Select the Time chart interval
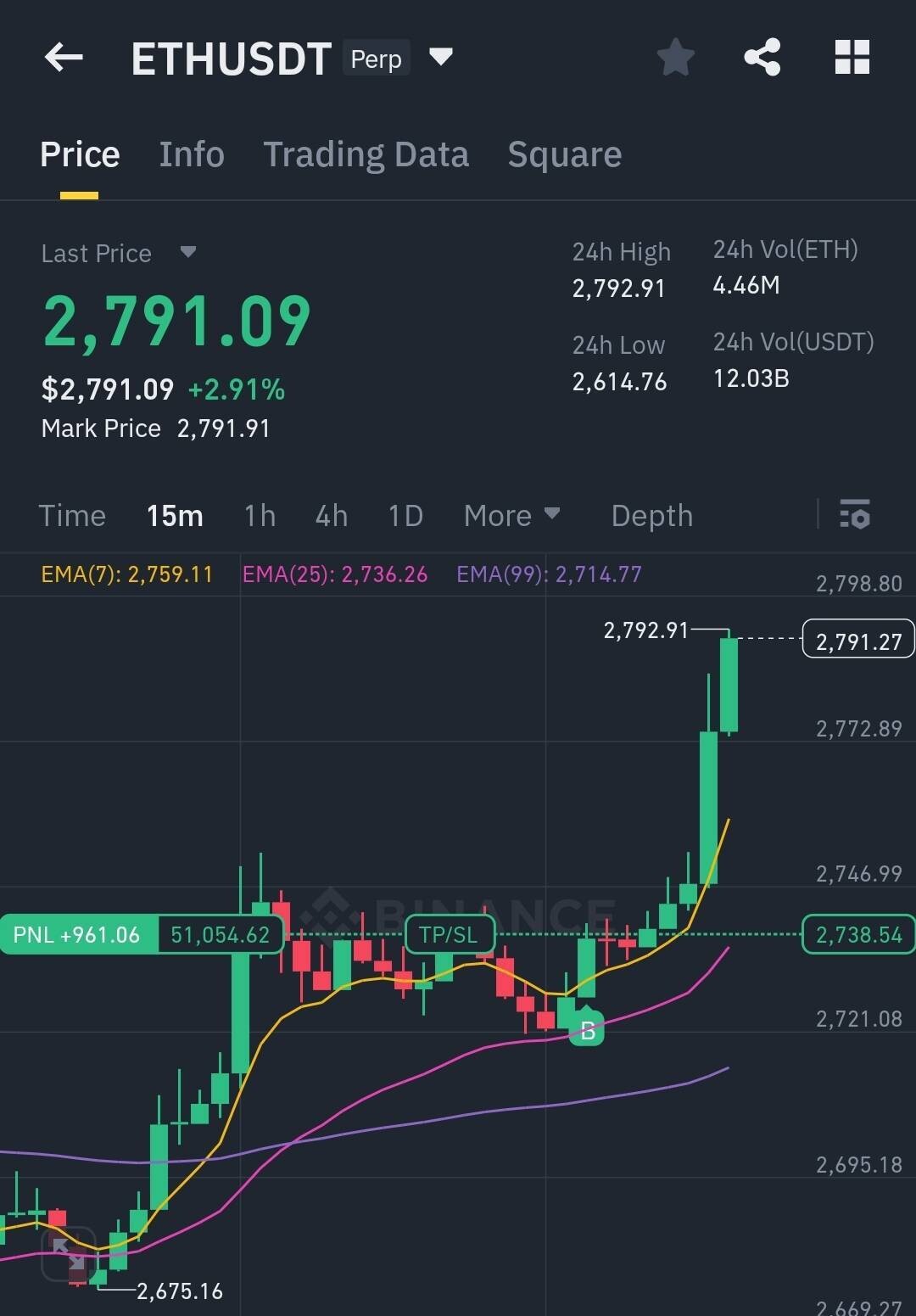This screenshot has height=1316, width=916. [72, 516]
